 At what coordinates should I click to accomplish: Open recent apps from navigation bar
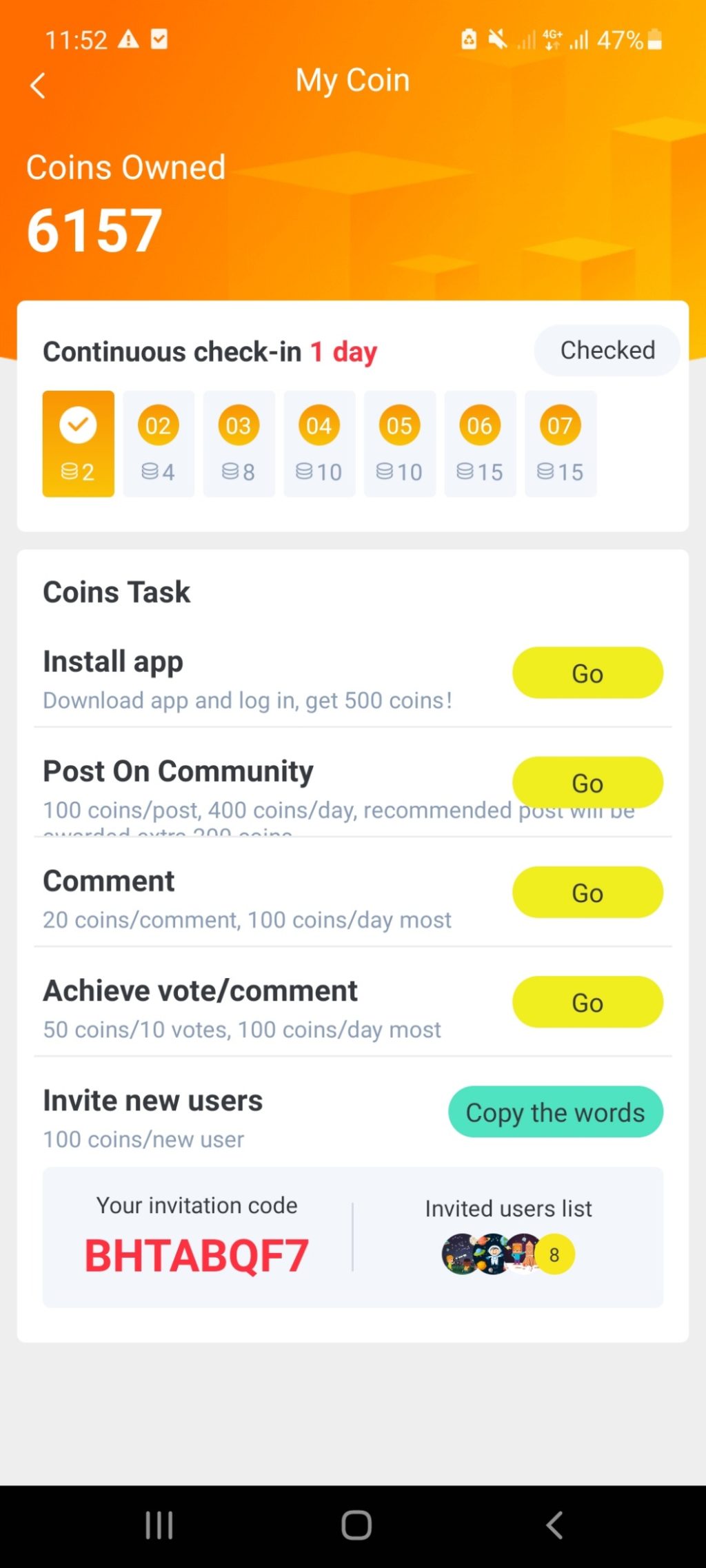[159, 1525]
